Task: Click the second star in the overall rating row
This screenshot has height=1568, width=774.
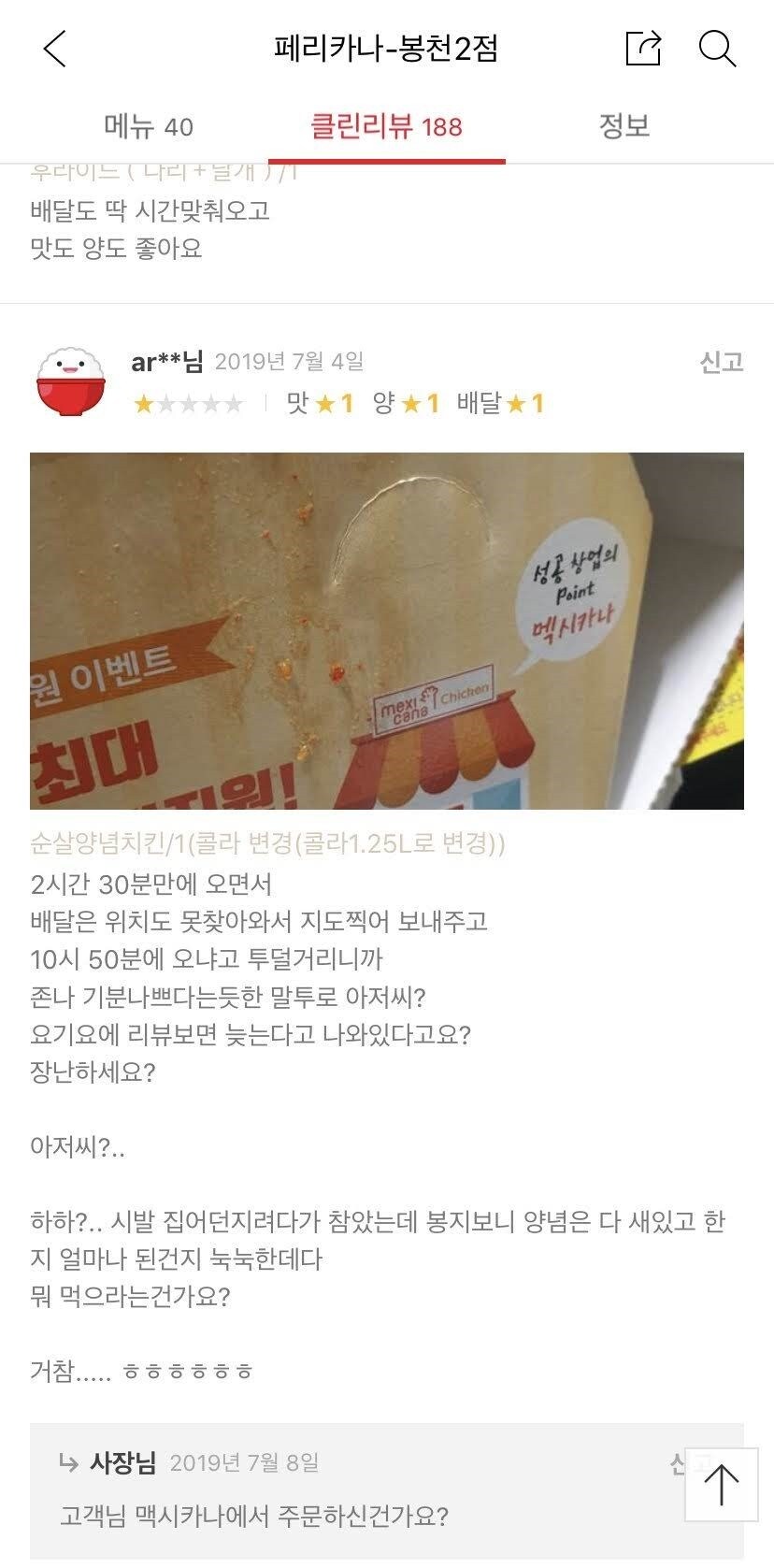Action: tap(165, 403)
